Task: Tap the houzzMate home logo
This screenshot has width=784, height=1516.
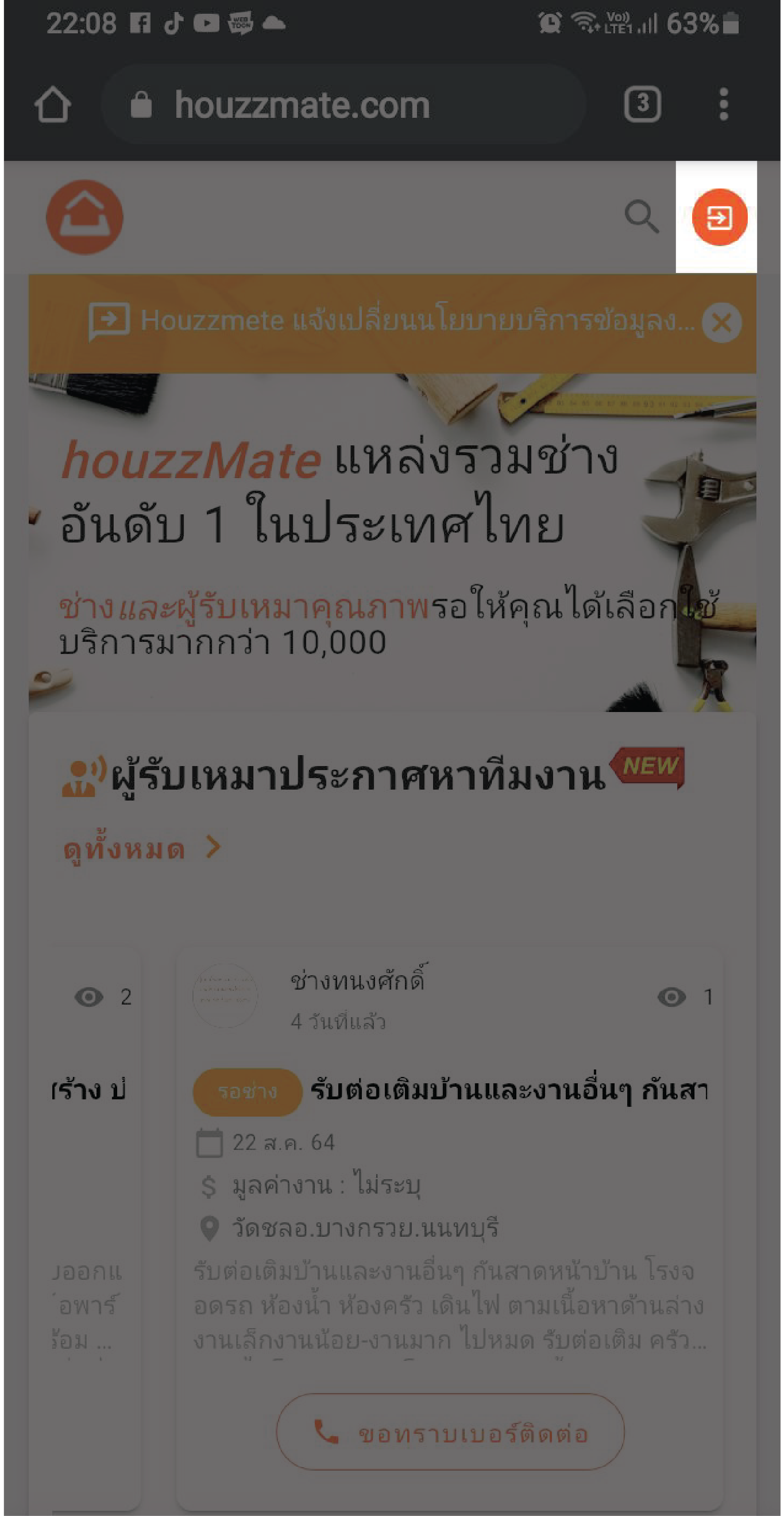Action: [x=84, y=217]
